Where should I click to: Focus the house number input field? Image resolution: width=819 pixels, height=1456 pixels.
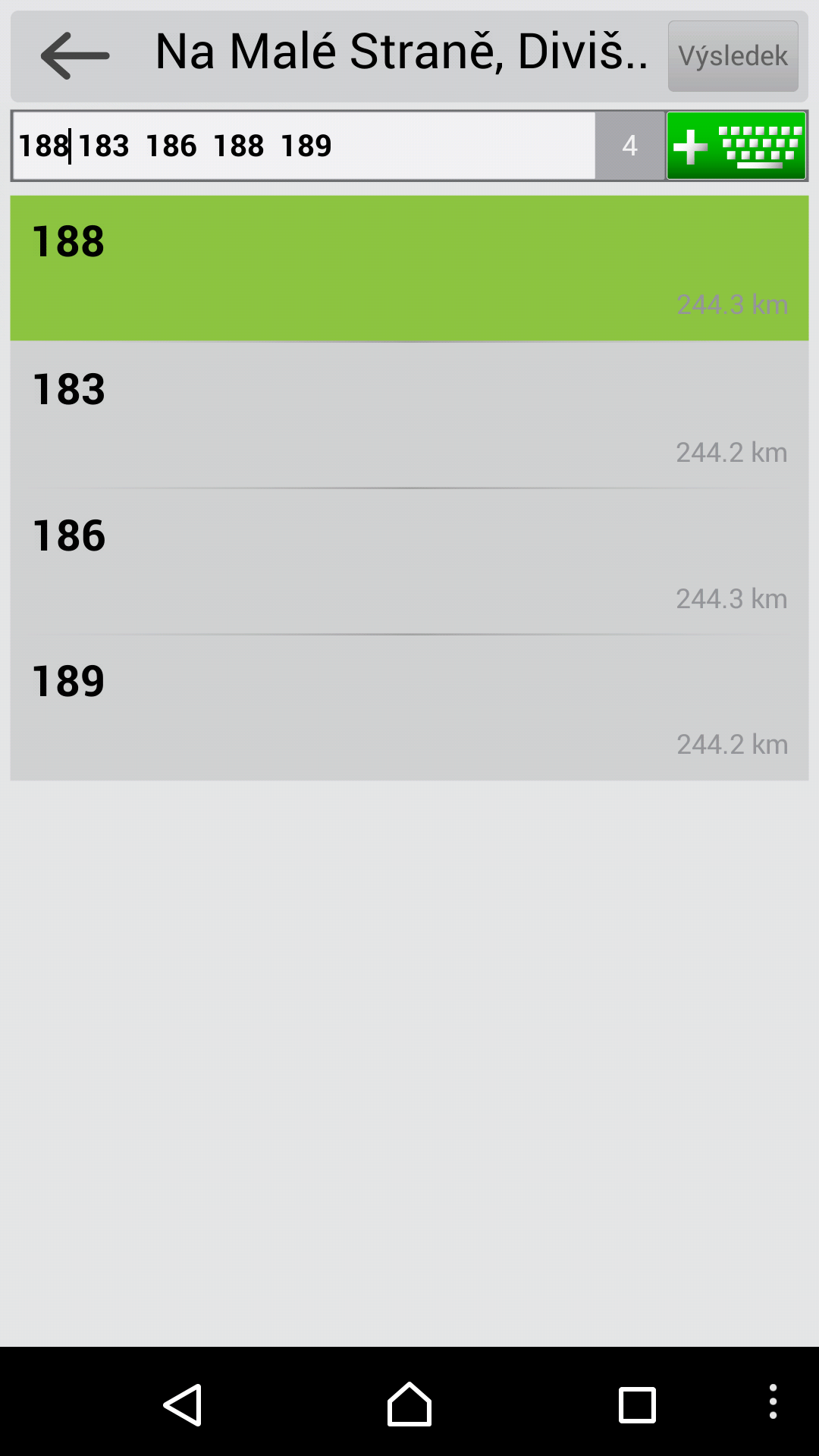tap(304, 146)
